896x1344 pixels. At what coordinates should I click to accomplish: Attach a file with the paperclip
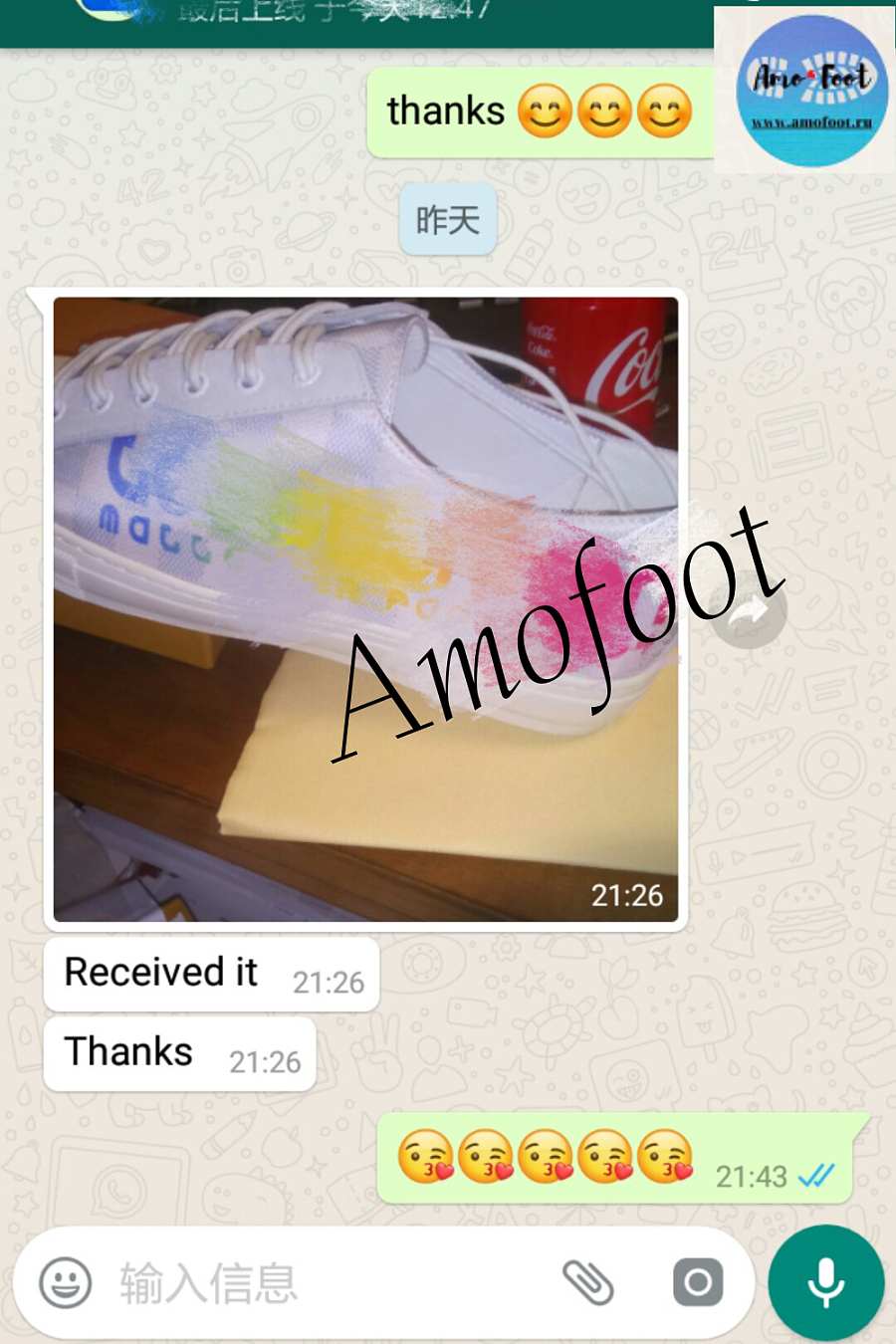tap(588, 1282)
